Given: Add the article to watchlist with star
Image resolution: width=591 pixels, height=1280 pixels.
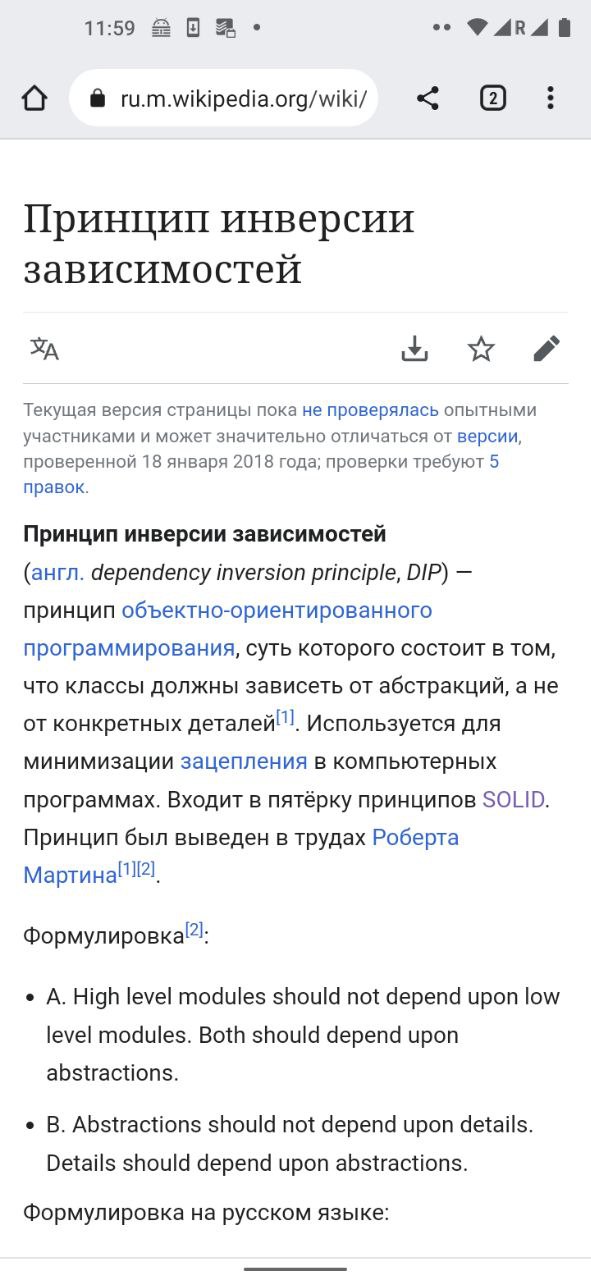Looking at the screenshot, I should 481,349.
